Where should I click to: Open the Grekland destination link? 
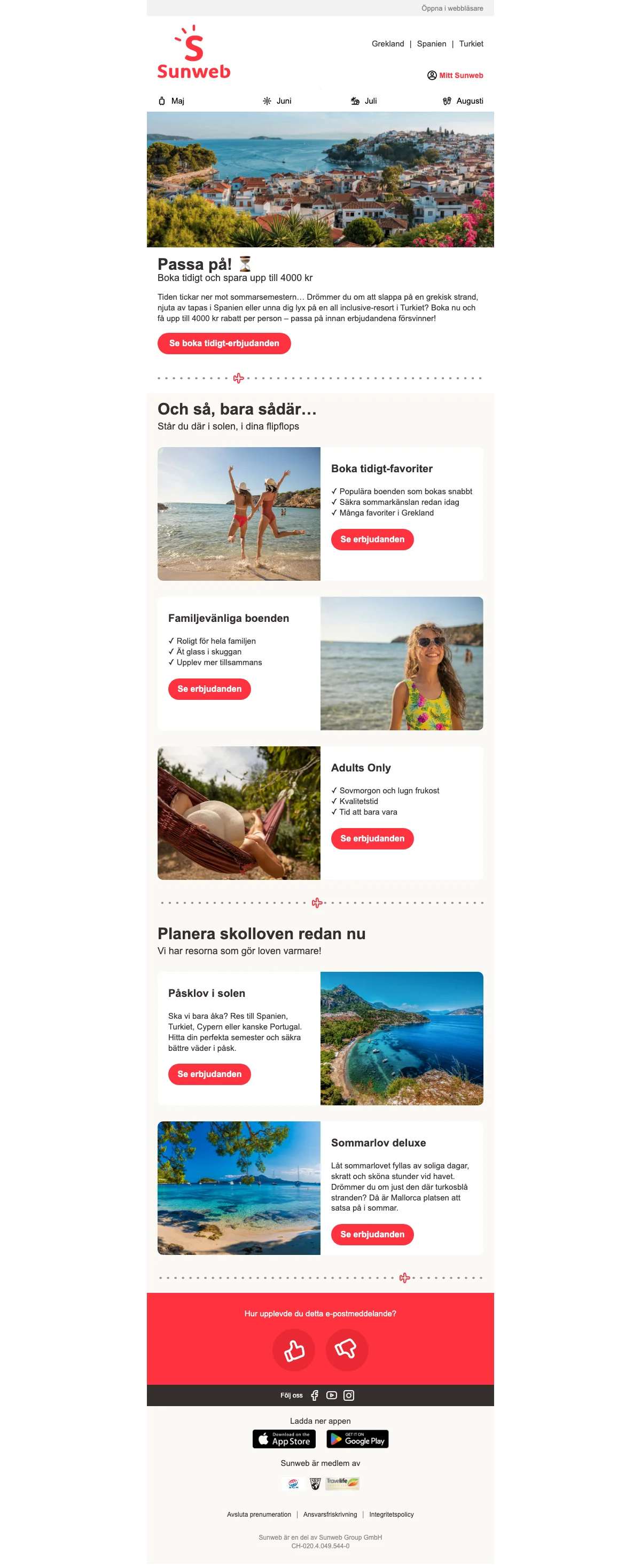(387, 44)
